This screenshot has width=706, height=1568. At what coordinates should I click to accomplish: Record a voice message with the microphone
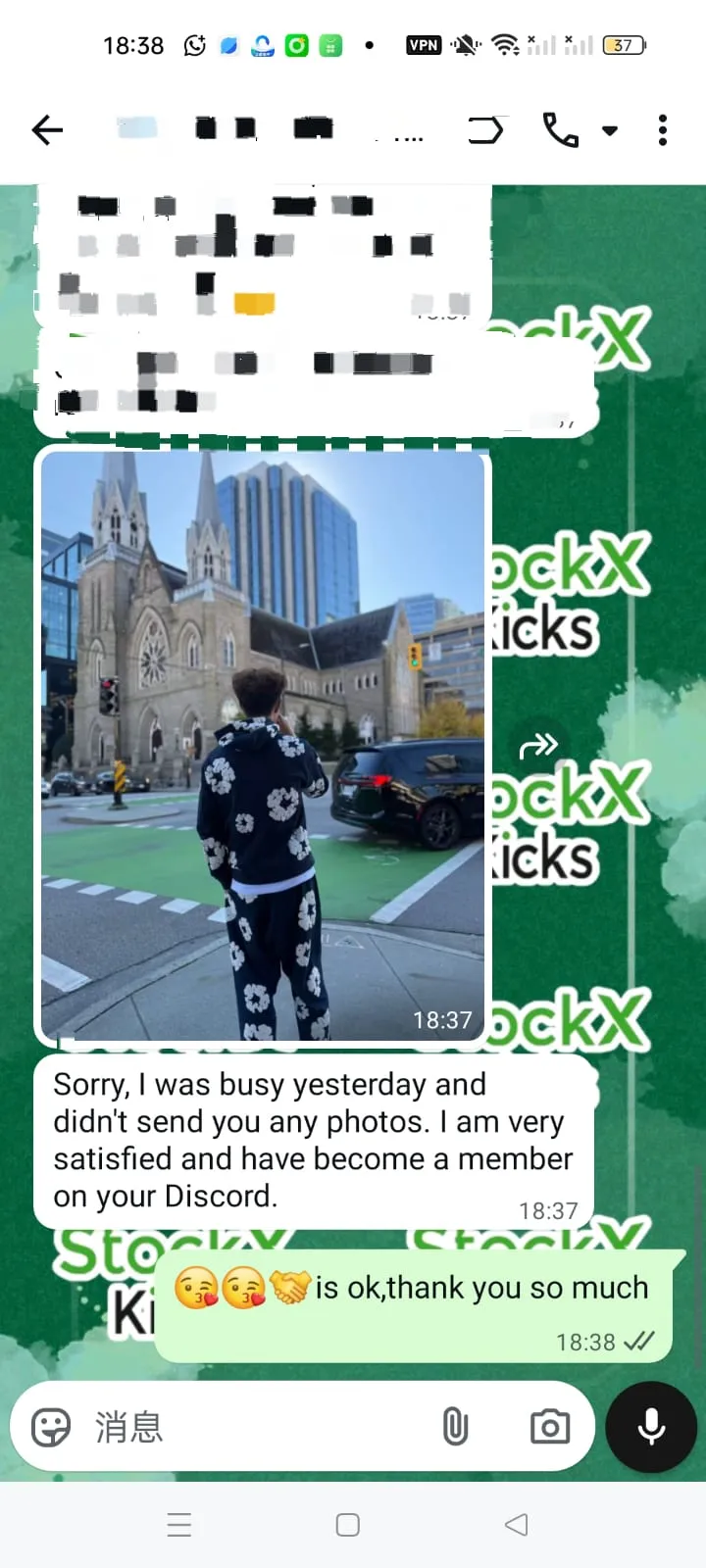(x=651, y=1427)
